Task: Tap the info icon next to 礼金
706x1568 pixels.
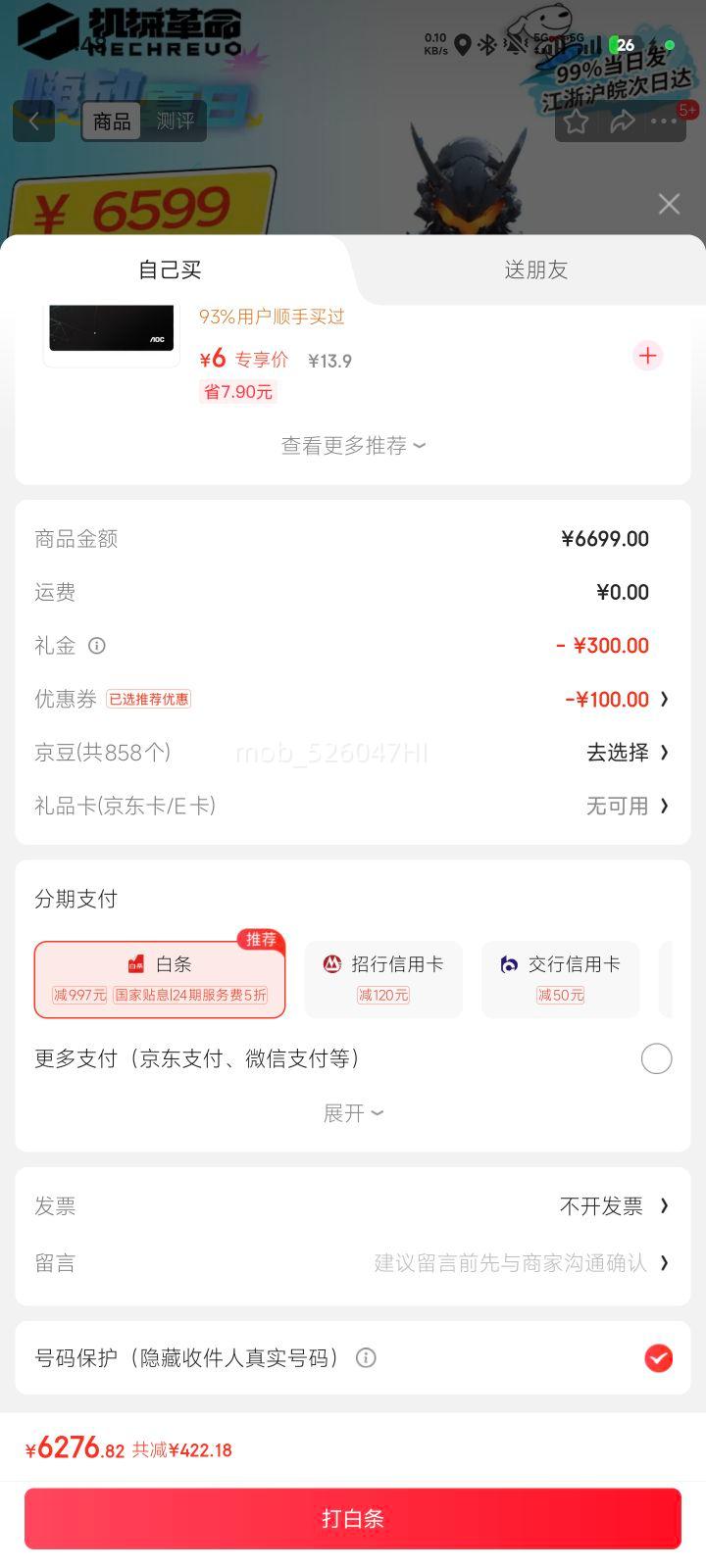Action: 96,645
